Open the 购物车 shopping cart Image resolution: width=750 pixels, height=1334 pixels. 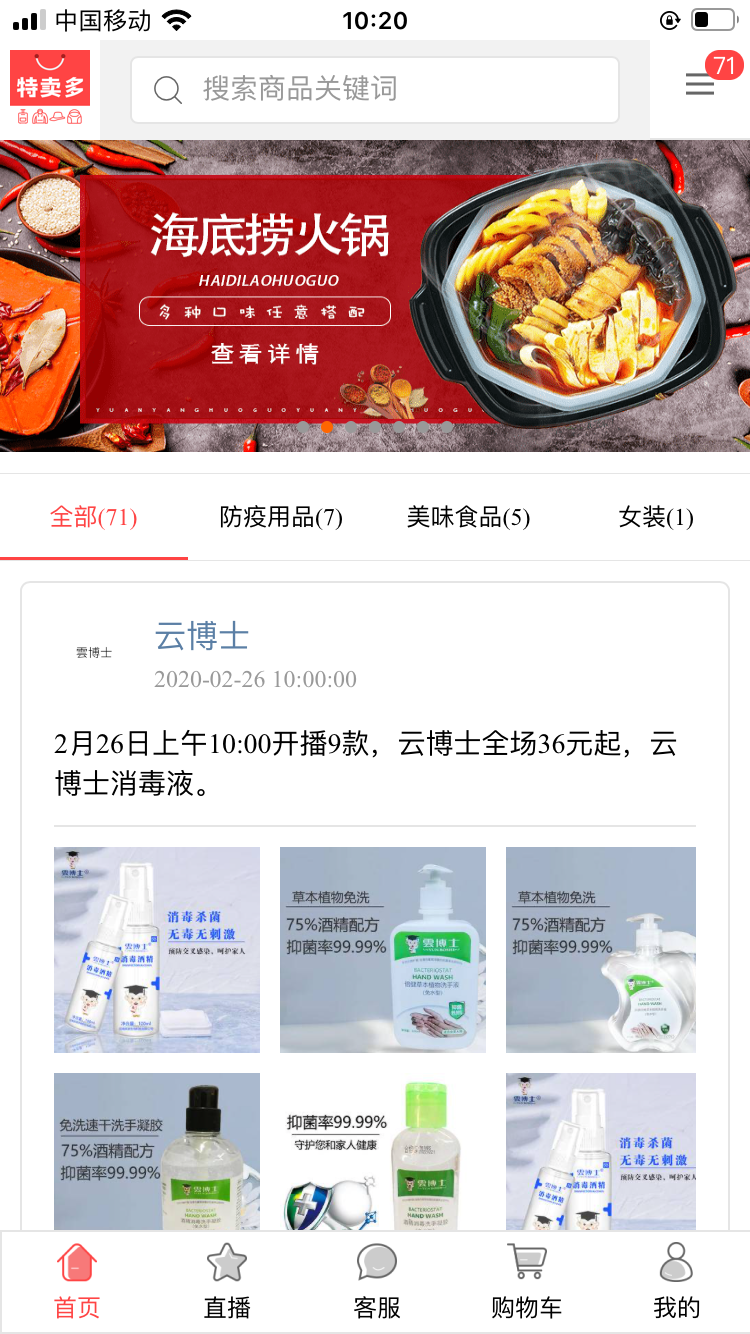[526, 1282]
